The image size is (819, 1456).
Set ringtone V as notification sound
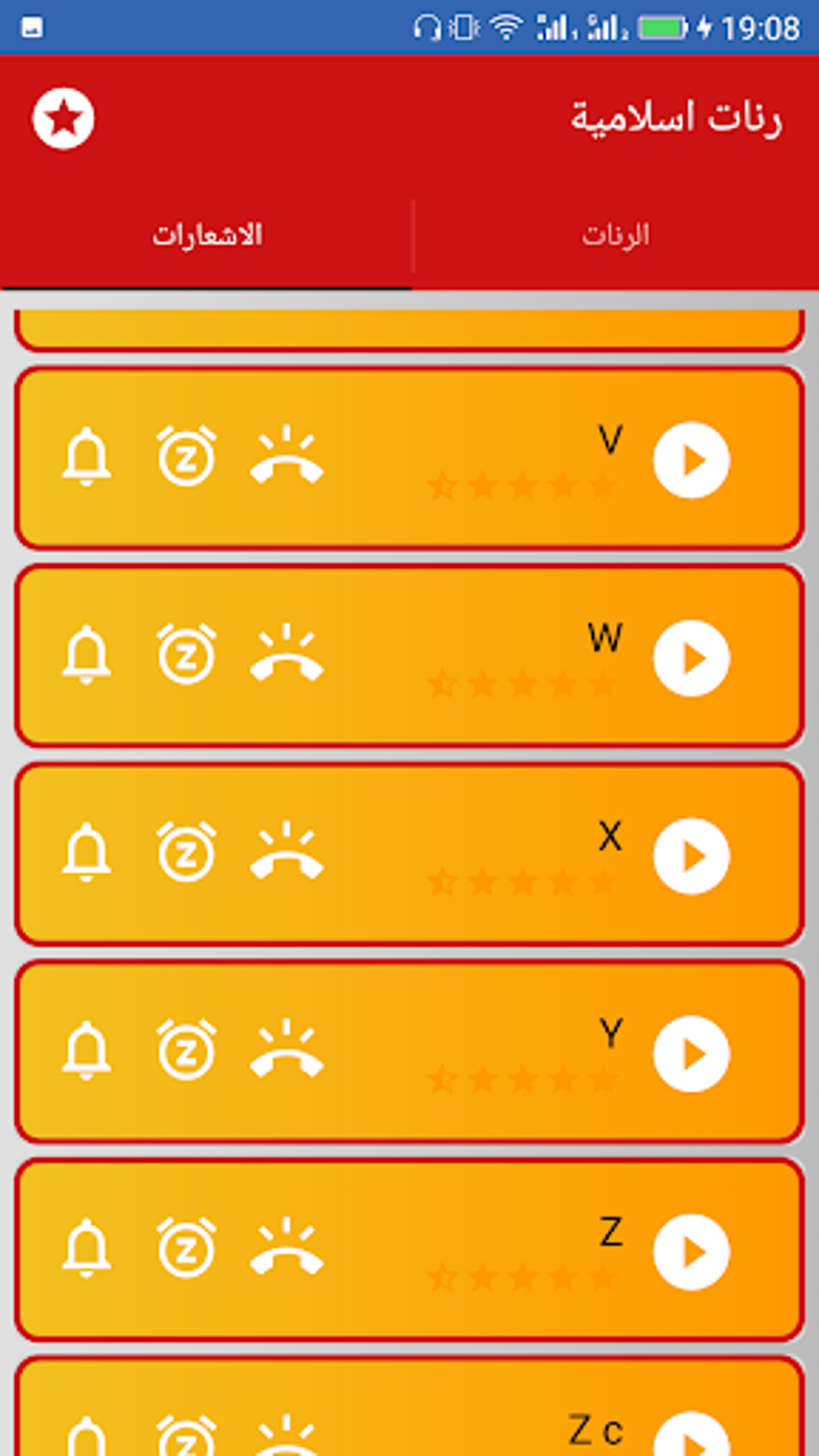87,457
